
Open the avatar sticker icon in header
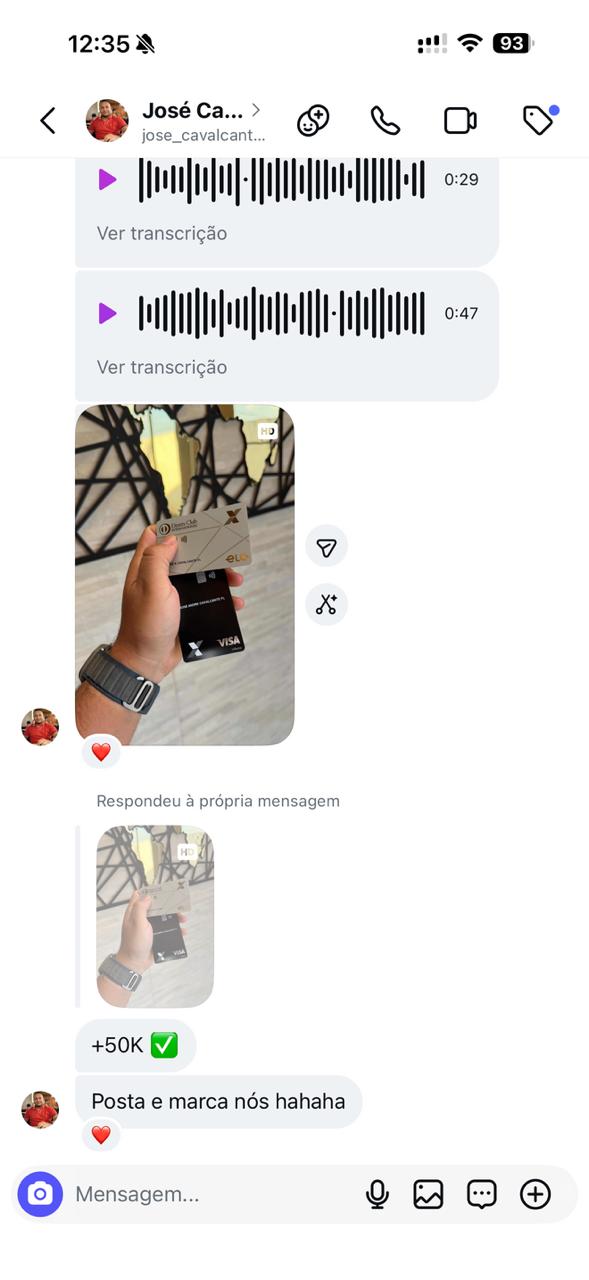point(313,121)
